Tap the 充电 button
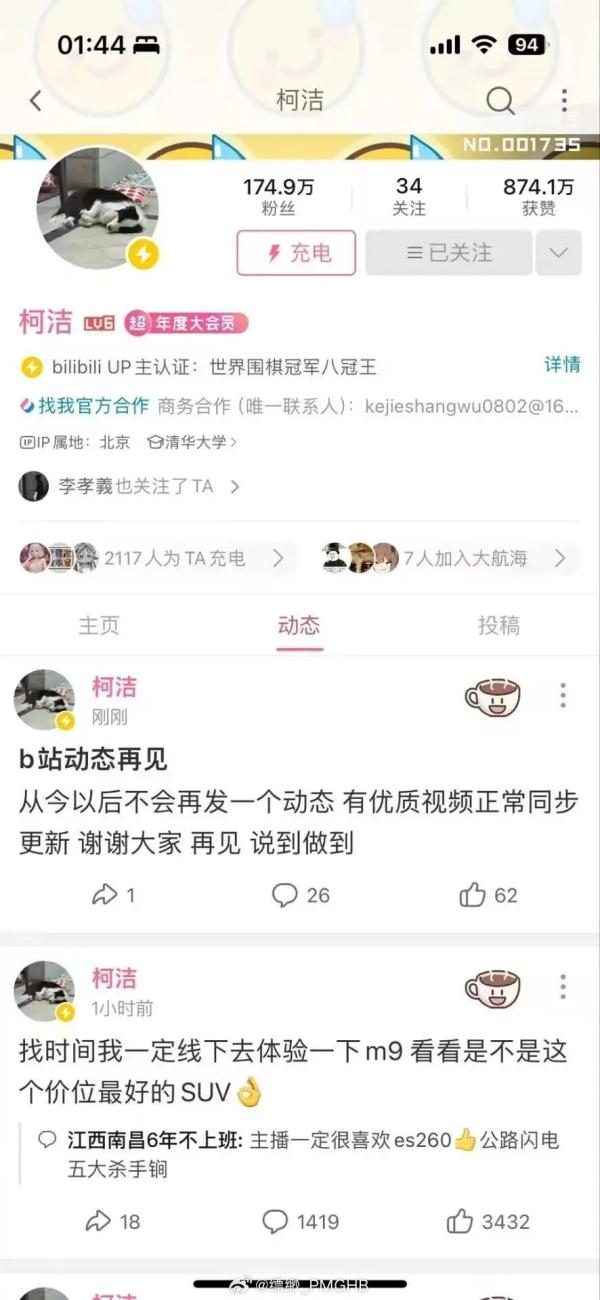 click(296, 253)
